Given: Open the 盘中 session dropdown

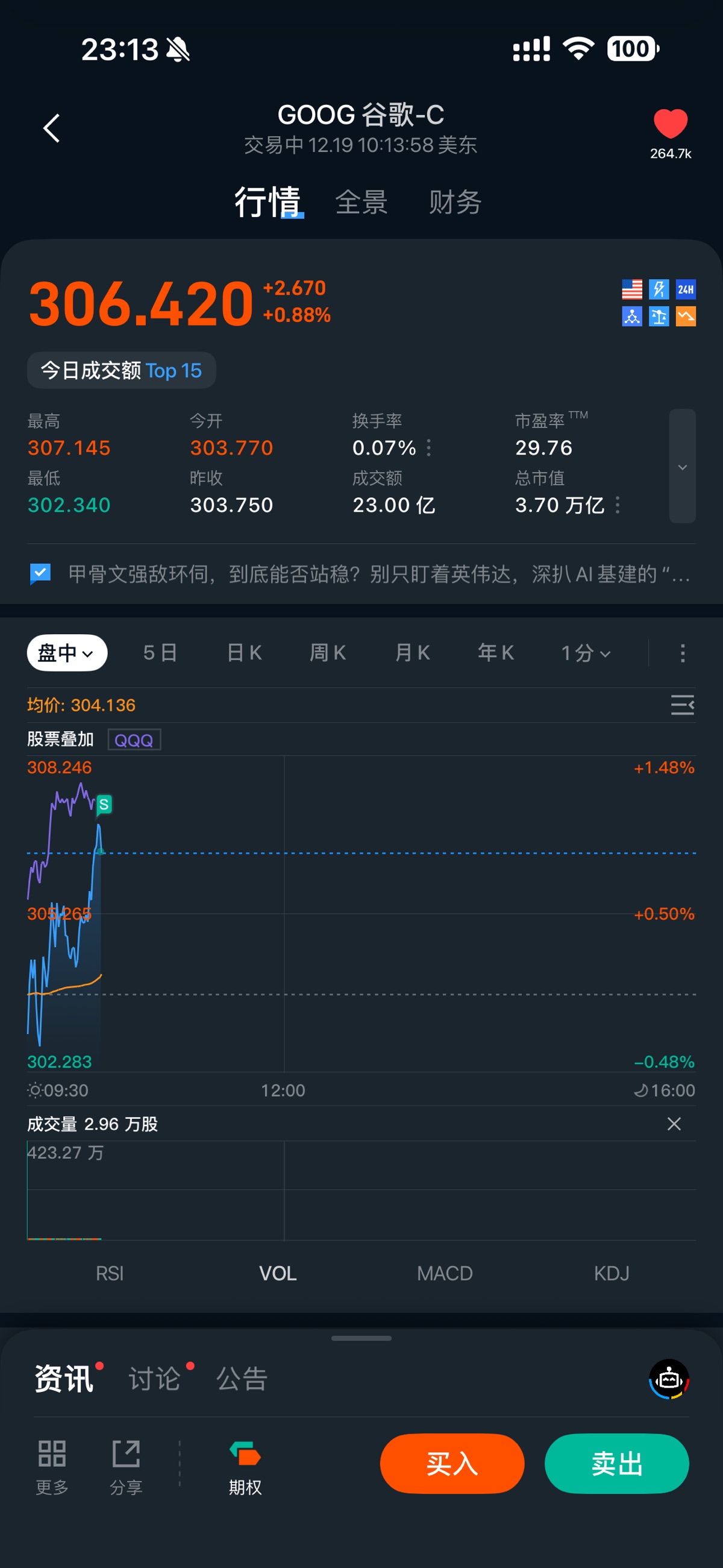Looking at the screenshot, I should [x=67, y=653].
